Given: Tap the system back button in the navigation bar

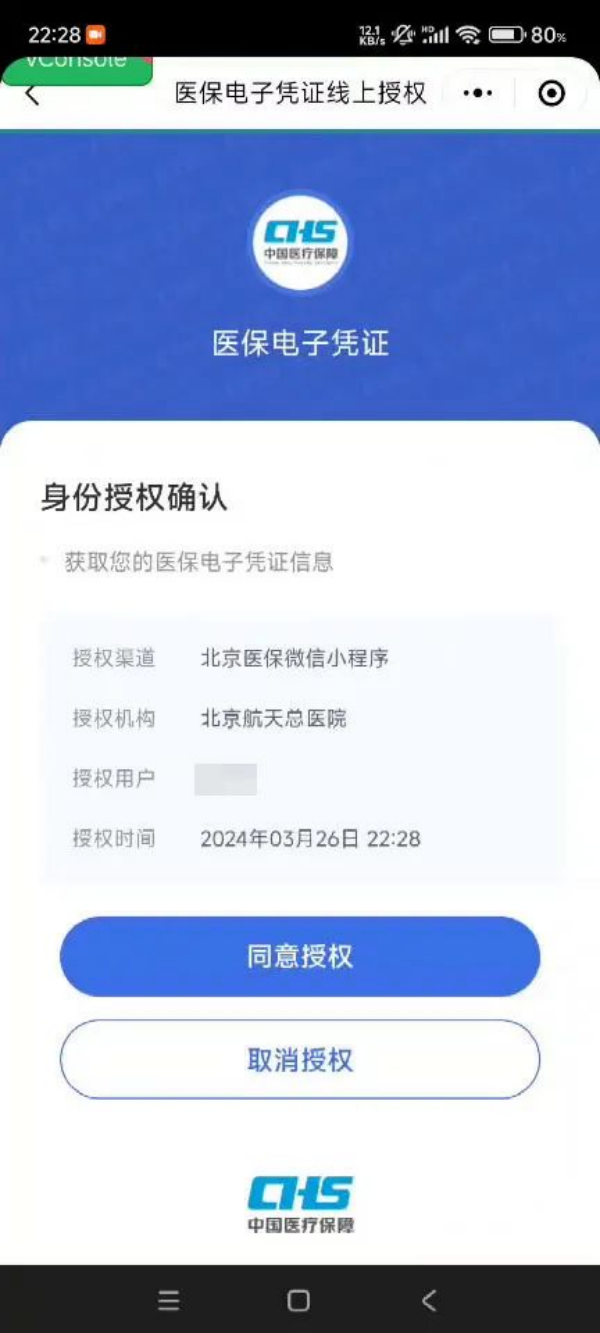Looking at the screenshot, I should click(429, 1300).
